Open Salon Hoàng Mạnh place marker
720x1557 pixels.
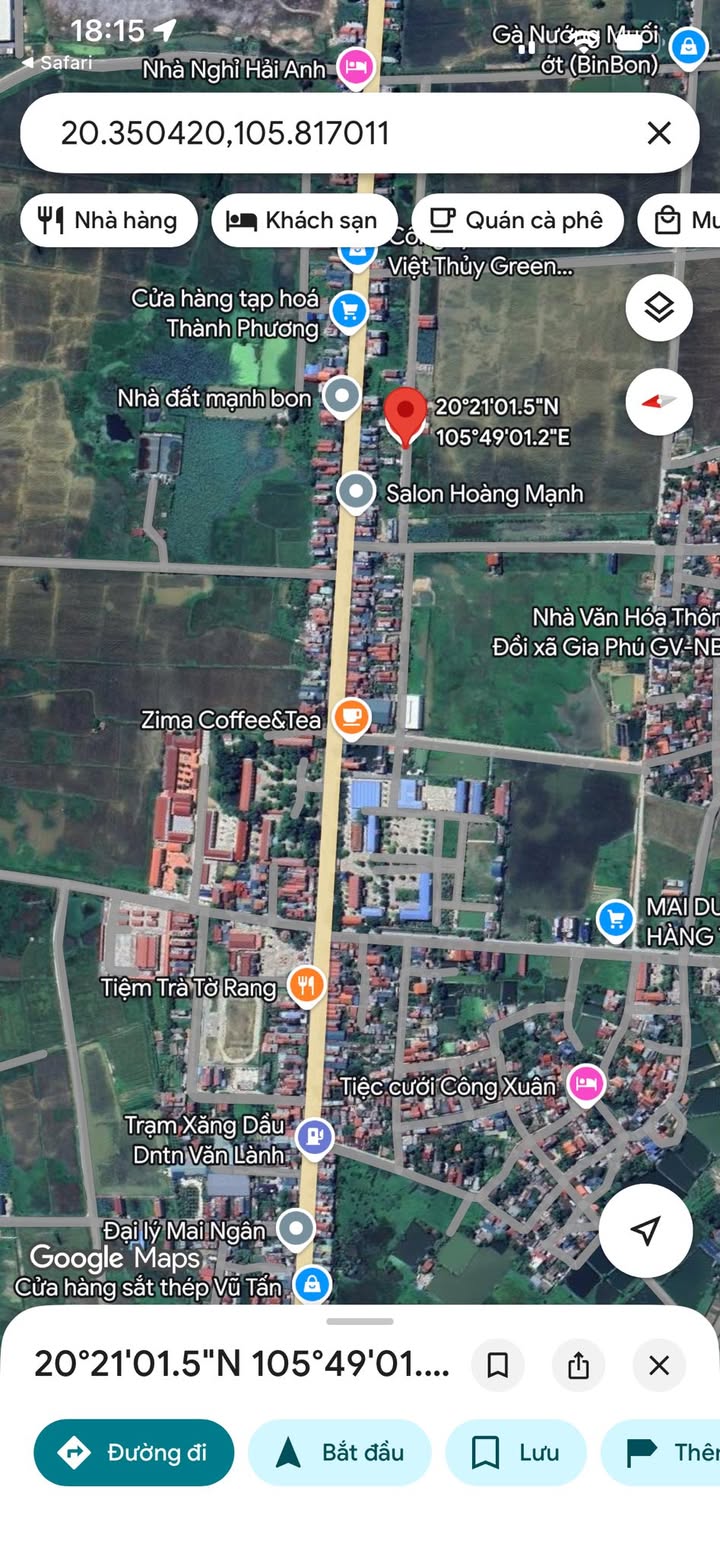point(355,492)
